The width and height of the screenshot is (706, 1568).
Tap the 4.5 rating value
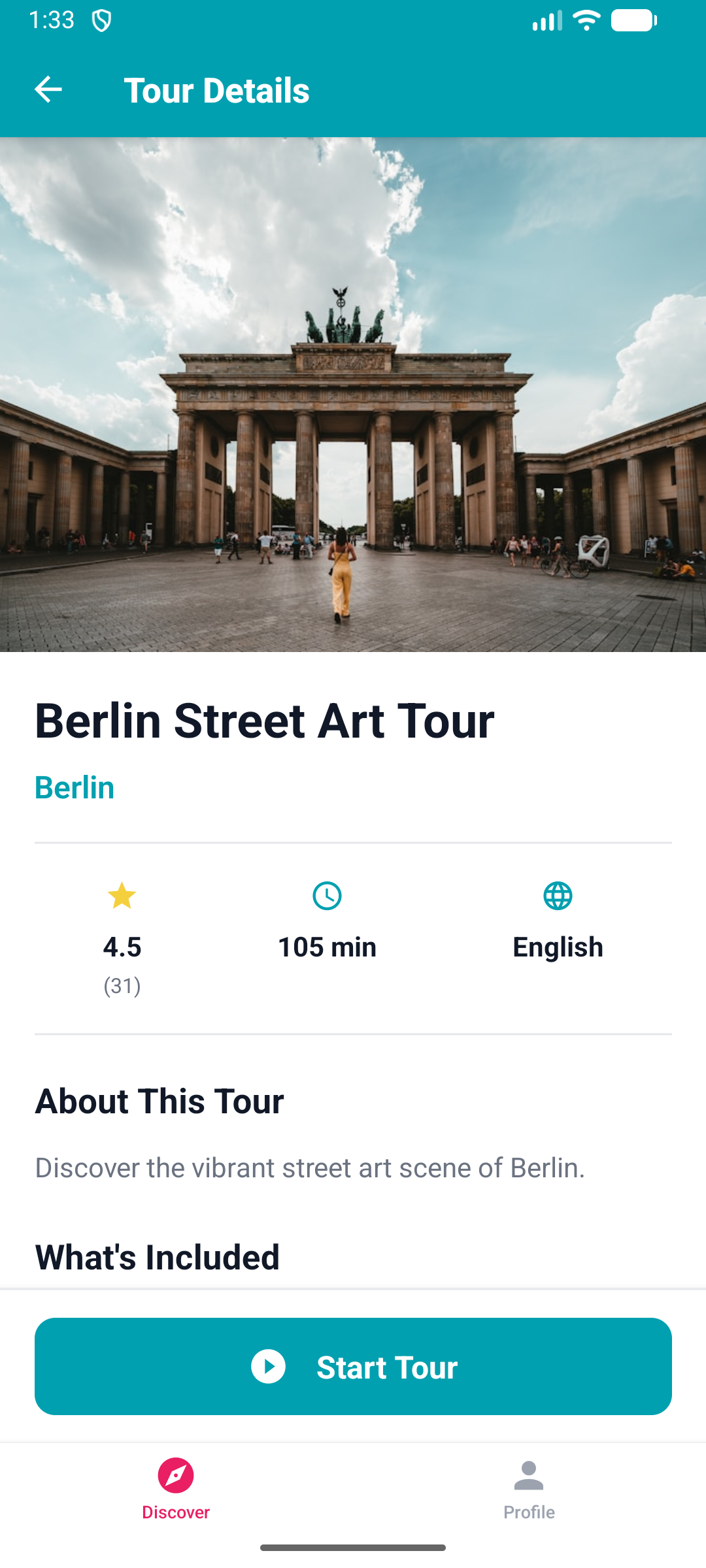(x=122, y=946)
